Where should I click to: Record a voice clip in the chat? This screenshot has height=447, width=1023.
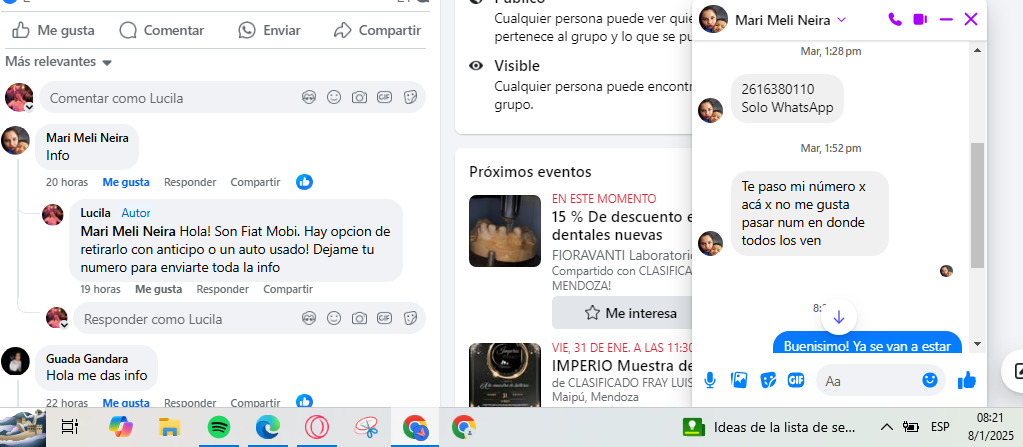pyautogui.click(x=711, y=380)
